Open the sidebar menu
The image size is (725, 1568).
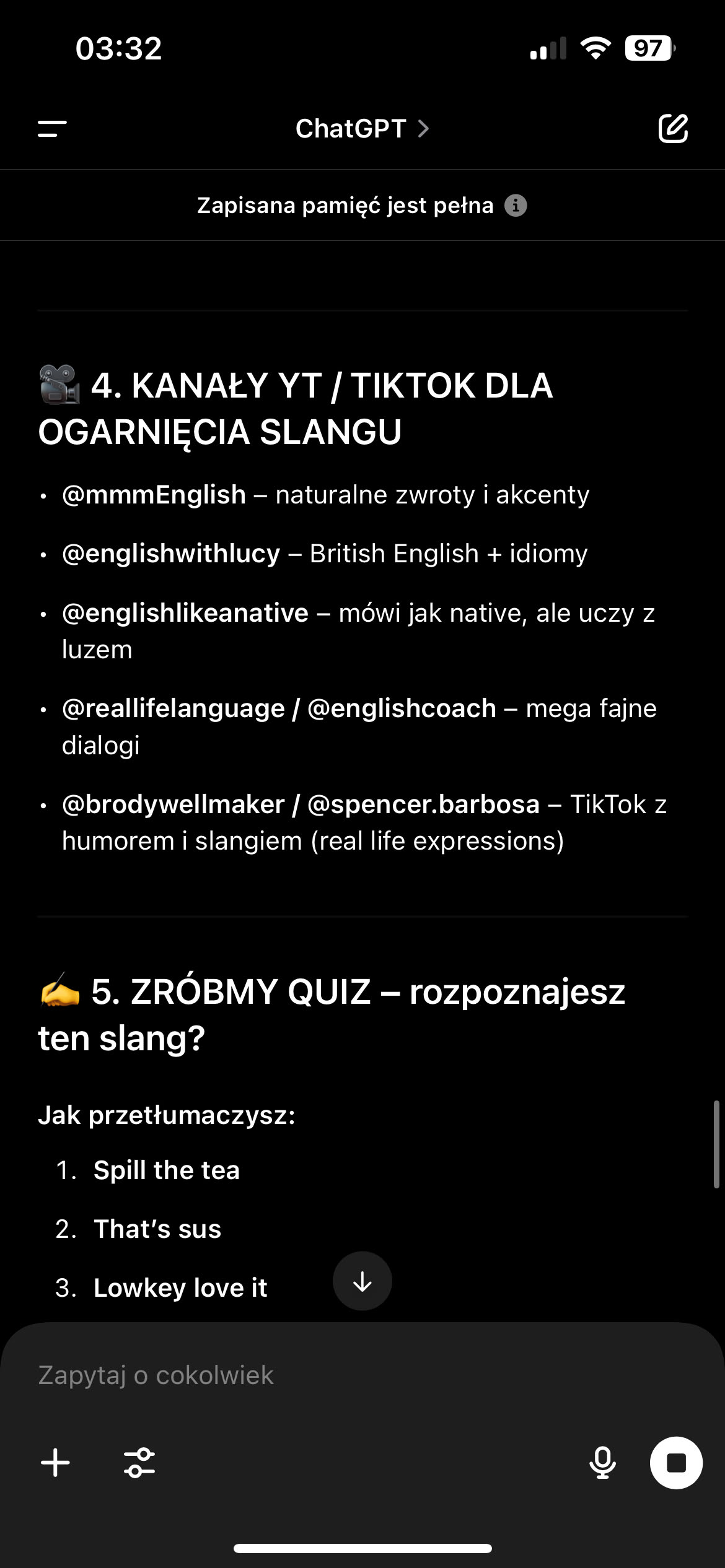point(52,129)
